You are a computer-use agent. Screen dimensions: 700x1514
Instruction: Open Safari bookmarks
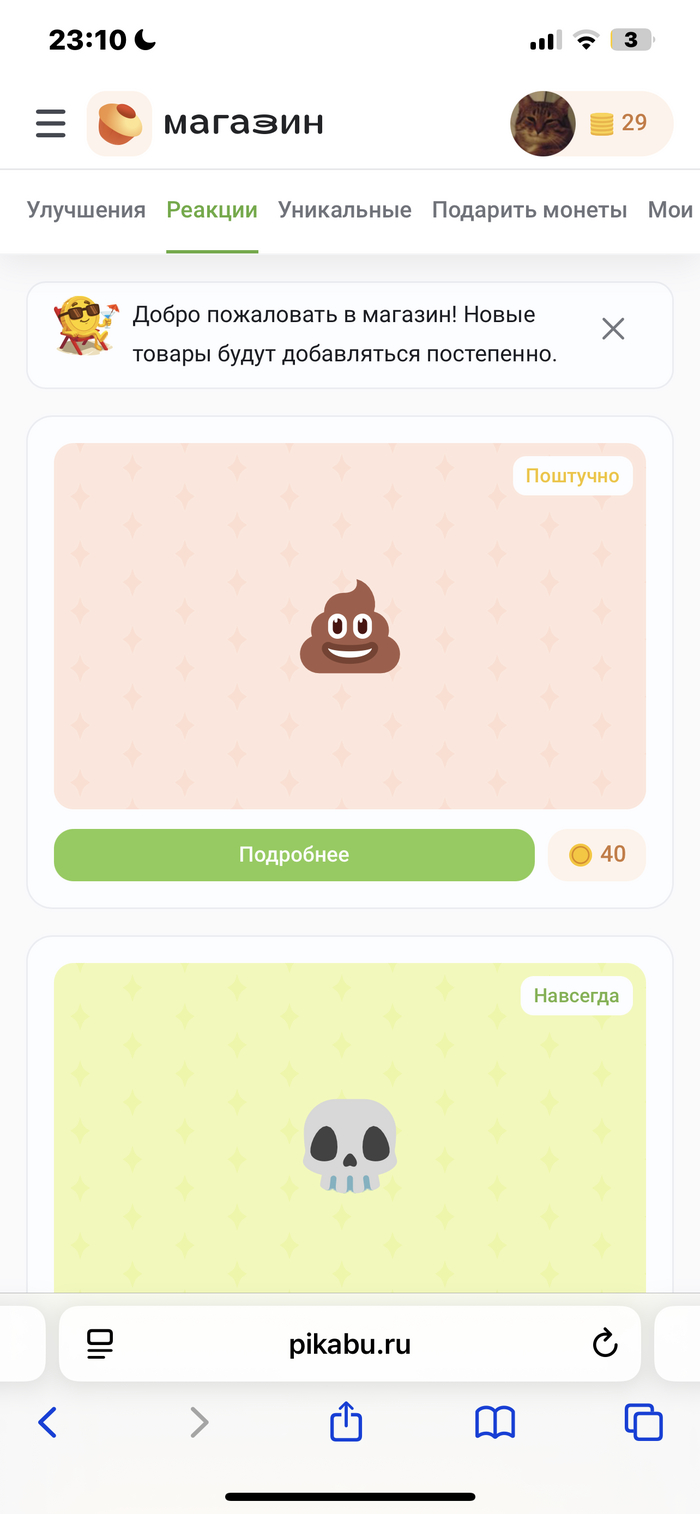click(495, 1422)
